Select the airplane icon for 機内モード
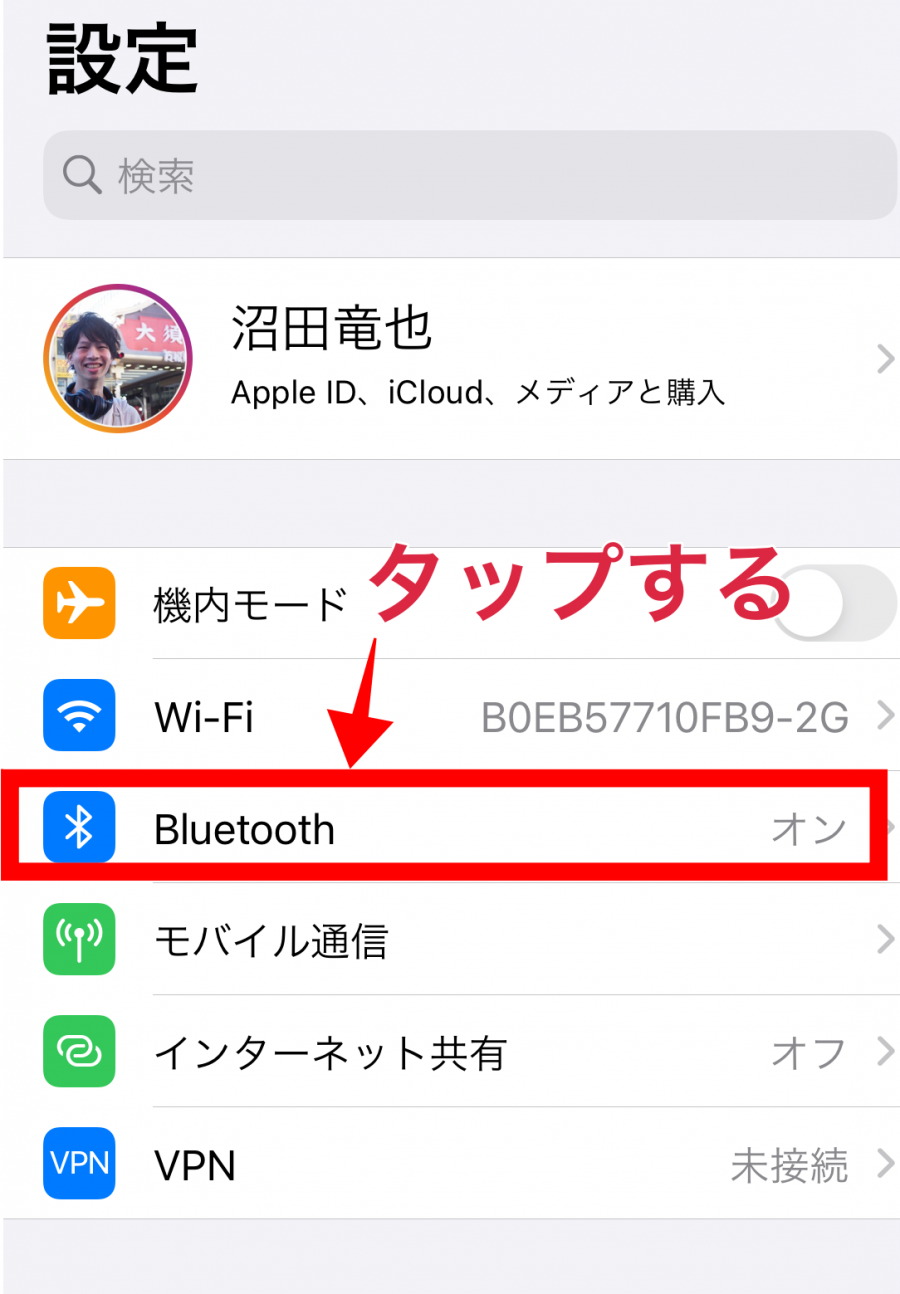 click(78, 603)
